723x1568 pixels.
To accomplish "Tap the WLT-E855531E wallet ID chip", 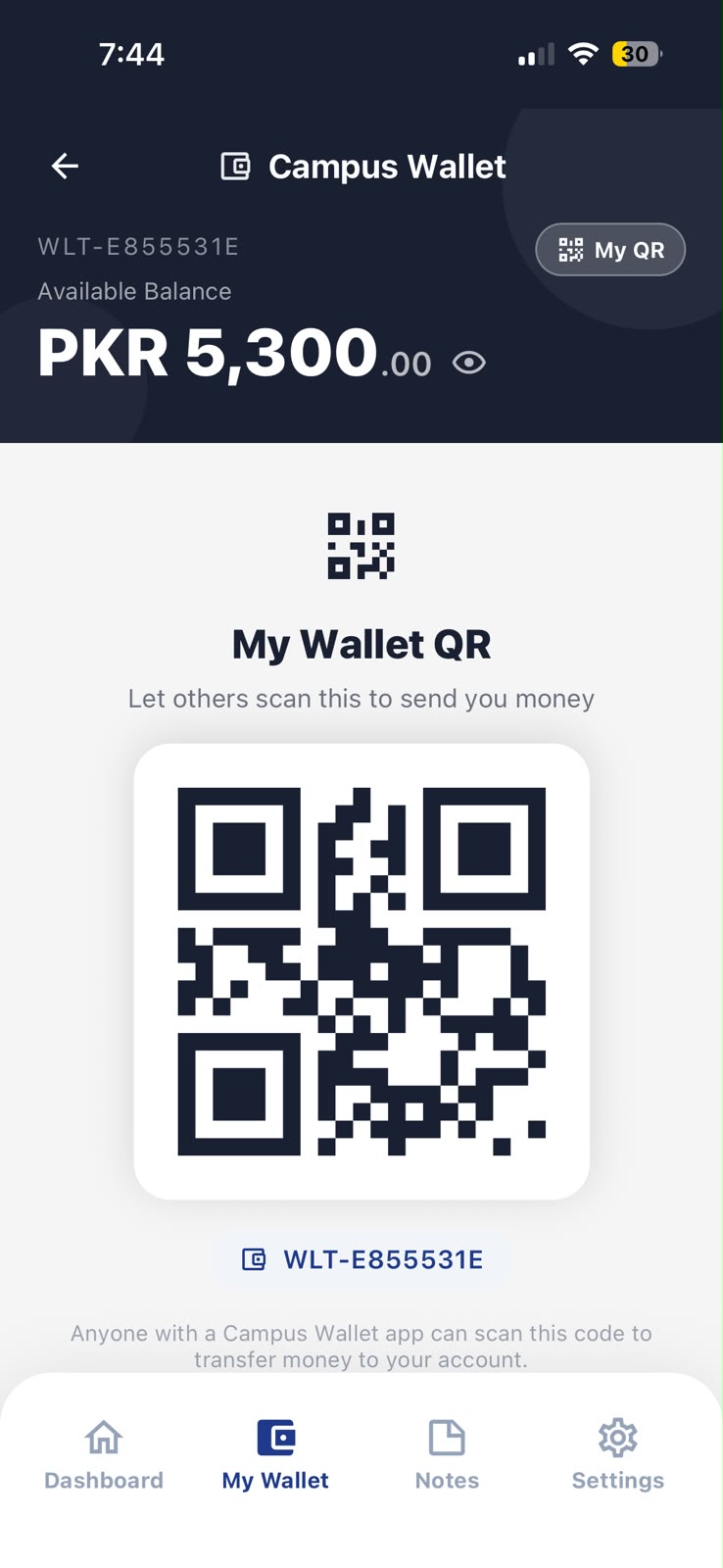I will pos(361,1259).
